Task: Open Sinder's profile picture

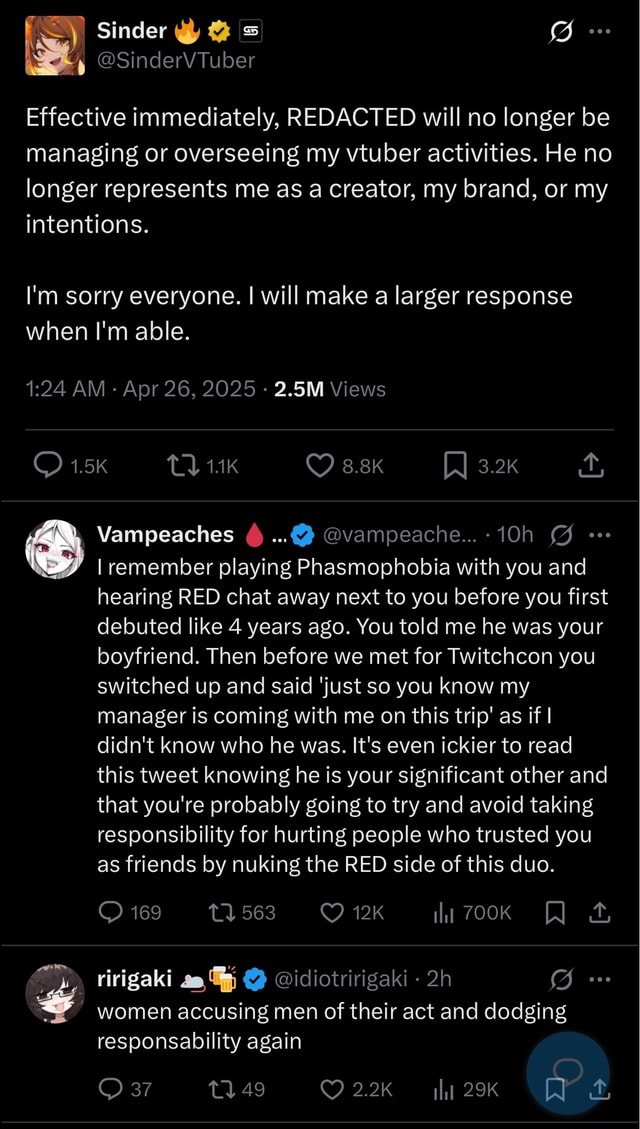Action: [55, 45]
